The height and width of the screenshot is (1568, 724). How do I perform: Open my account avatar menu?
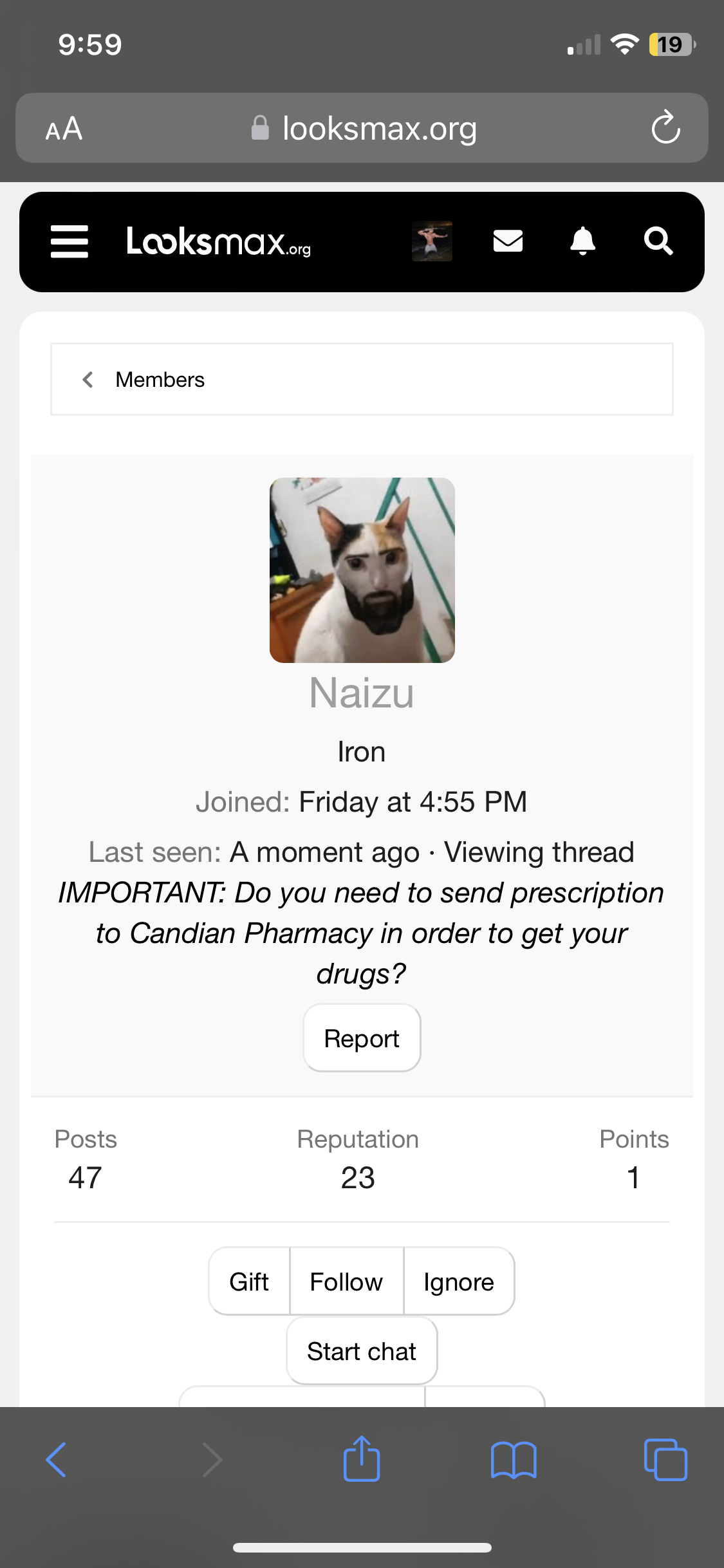[432, 241]
